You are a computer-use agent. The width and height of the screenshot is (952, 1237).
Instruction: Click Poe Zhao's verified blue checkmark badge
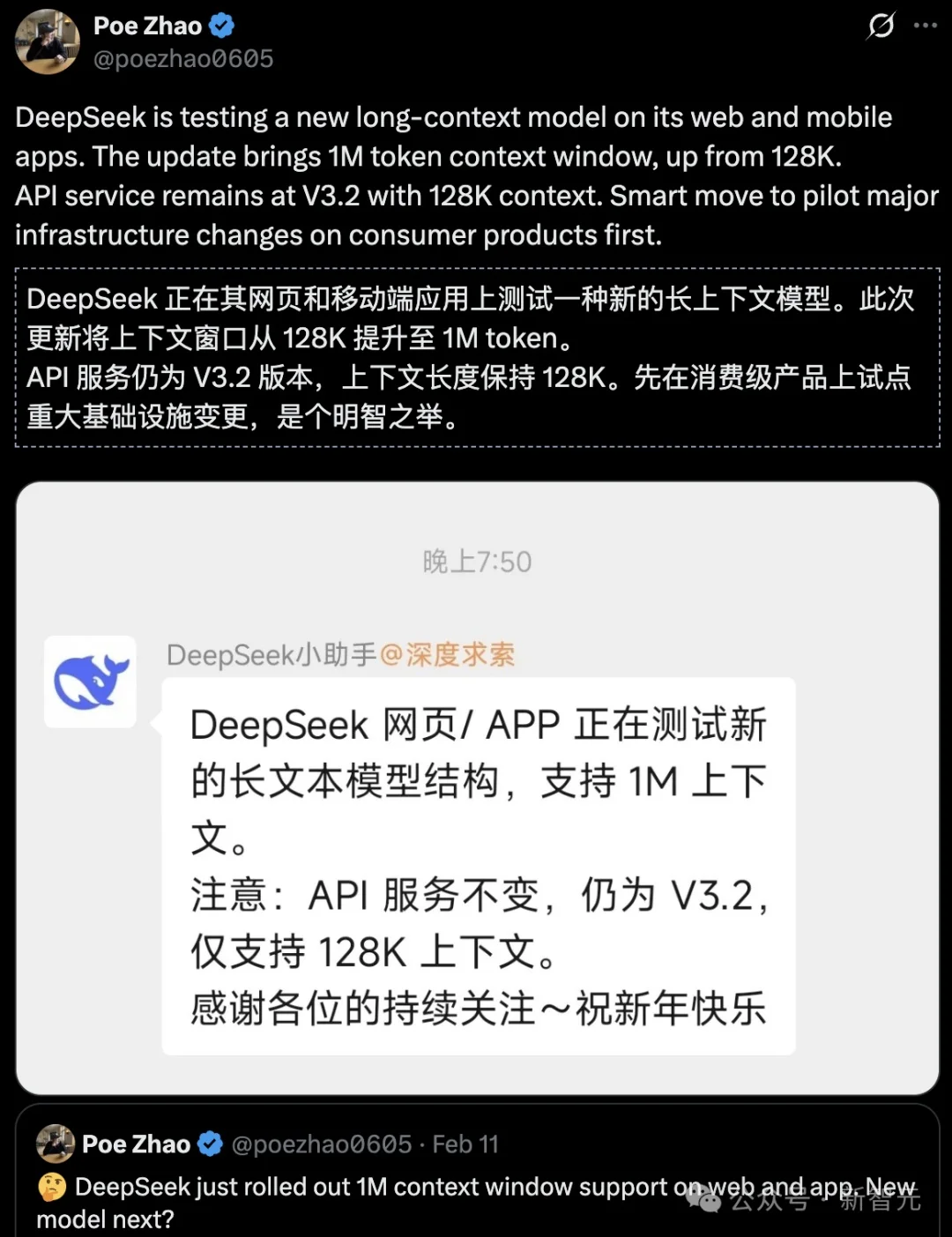click(219, 26)
